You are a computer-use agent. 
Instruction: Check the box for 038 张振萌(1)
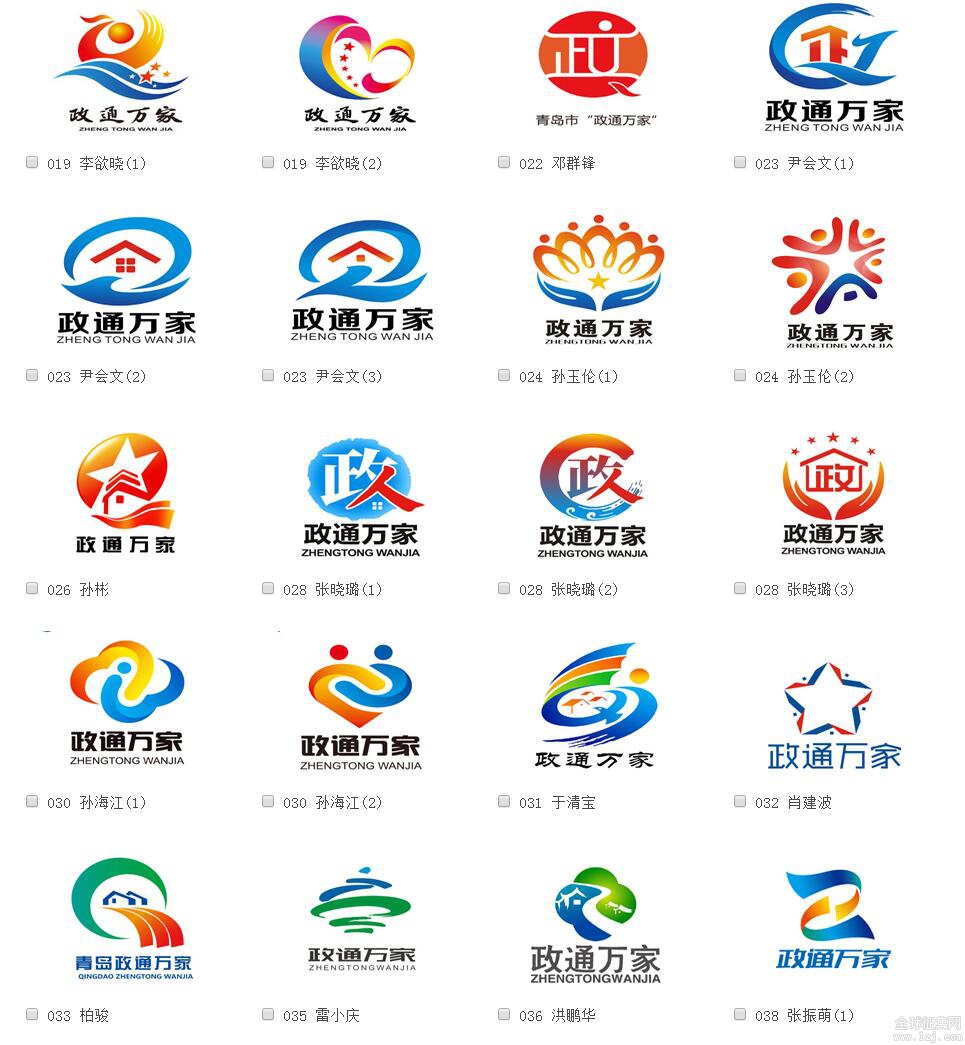tap(740, 1014)
